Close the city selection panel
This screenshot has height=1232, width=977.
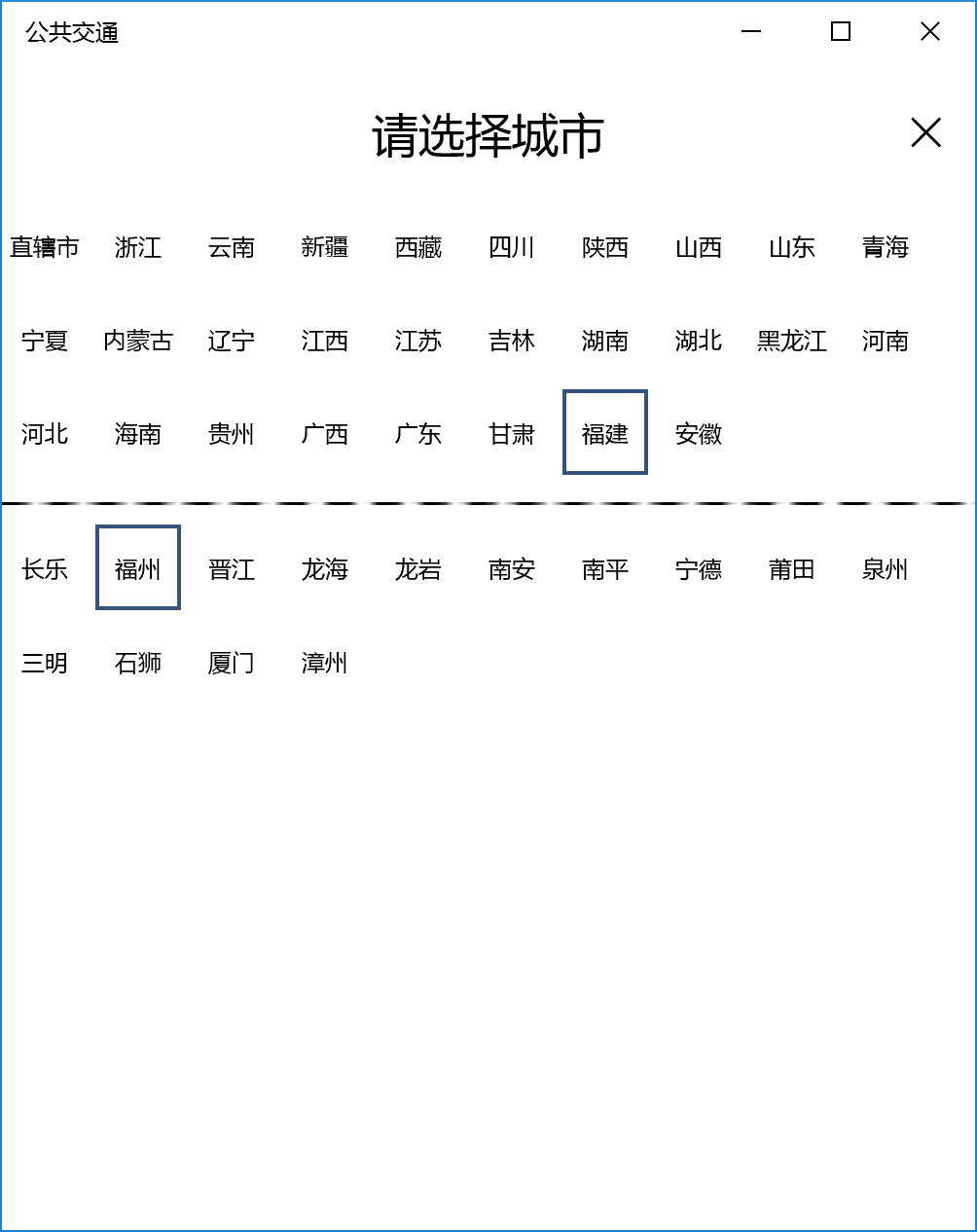pyautogui.click(x=925, y=132)
